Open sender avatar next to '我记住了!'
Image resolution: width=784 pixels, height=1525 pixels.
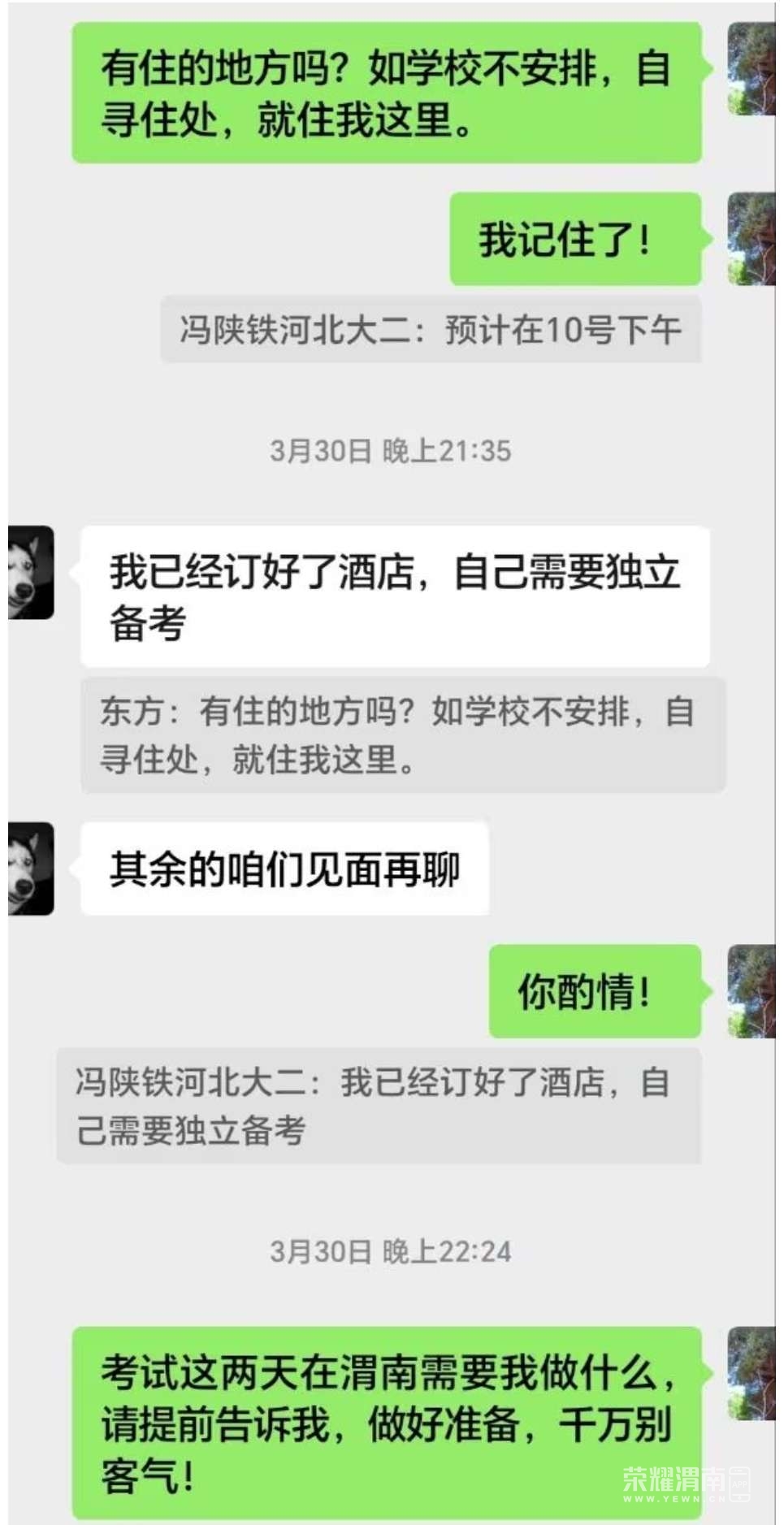point(751,239)
